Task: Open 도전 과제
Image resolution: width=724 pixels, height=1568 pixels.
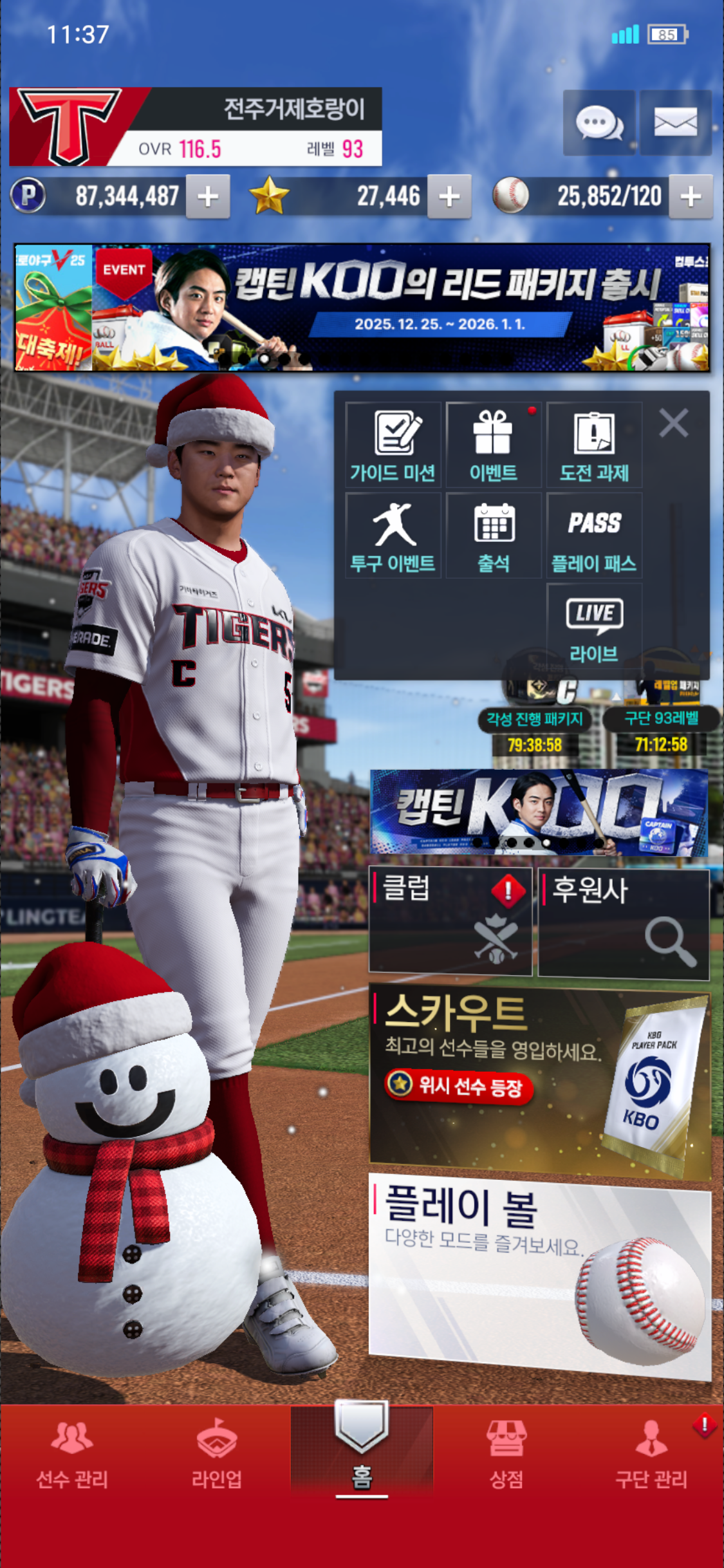Action: click(x=594, y=445)
